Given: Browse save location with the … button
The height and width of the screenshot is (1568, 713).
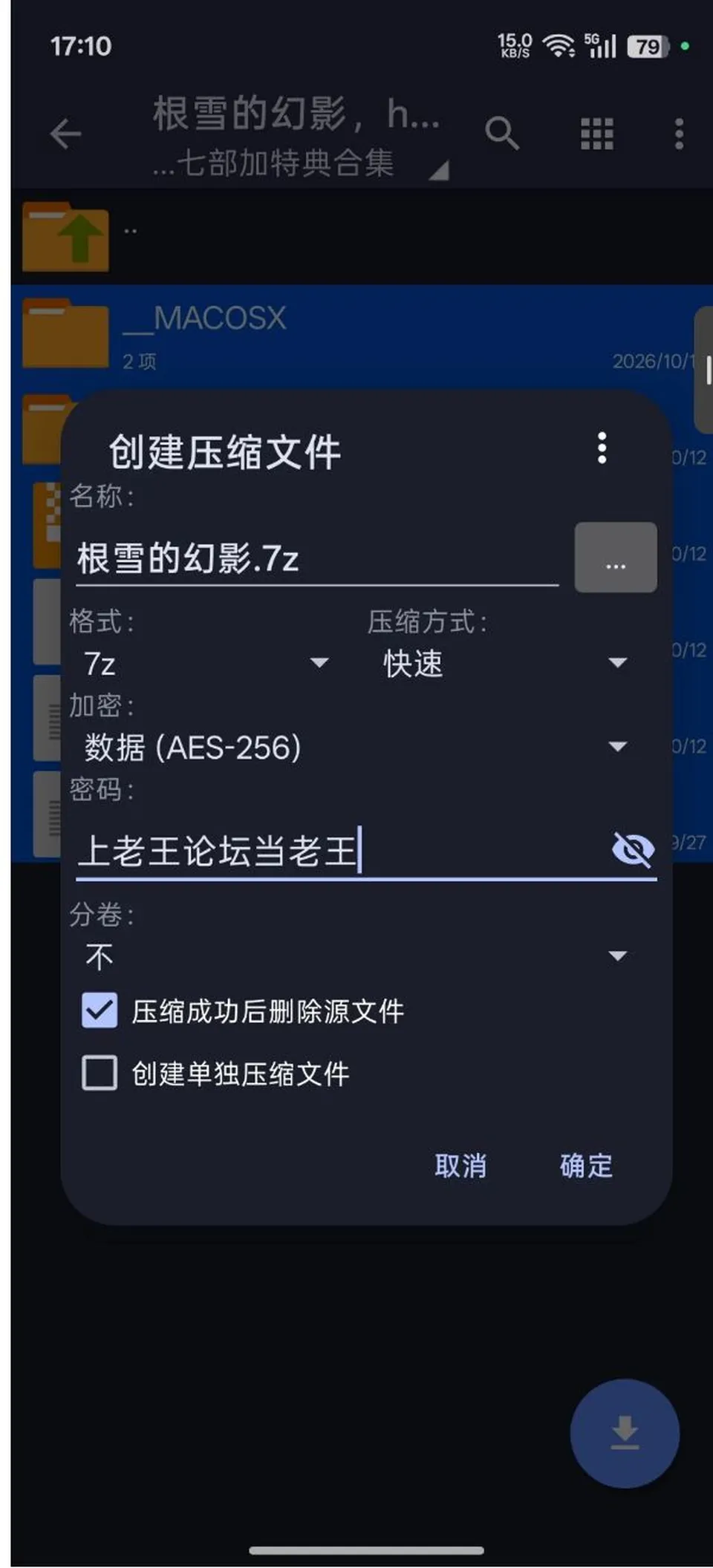Looking at the screenshot, I should tap(616, 558).
